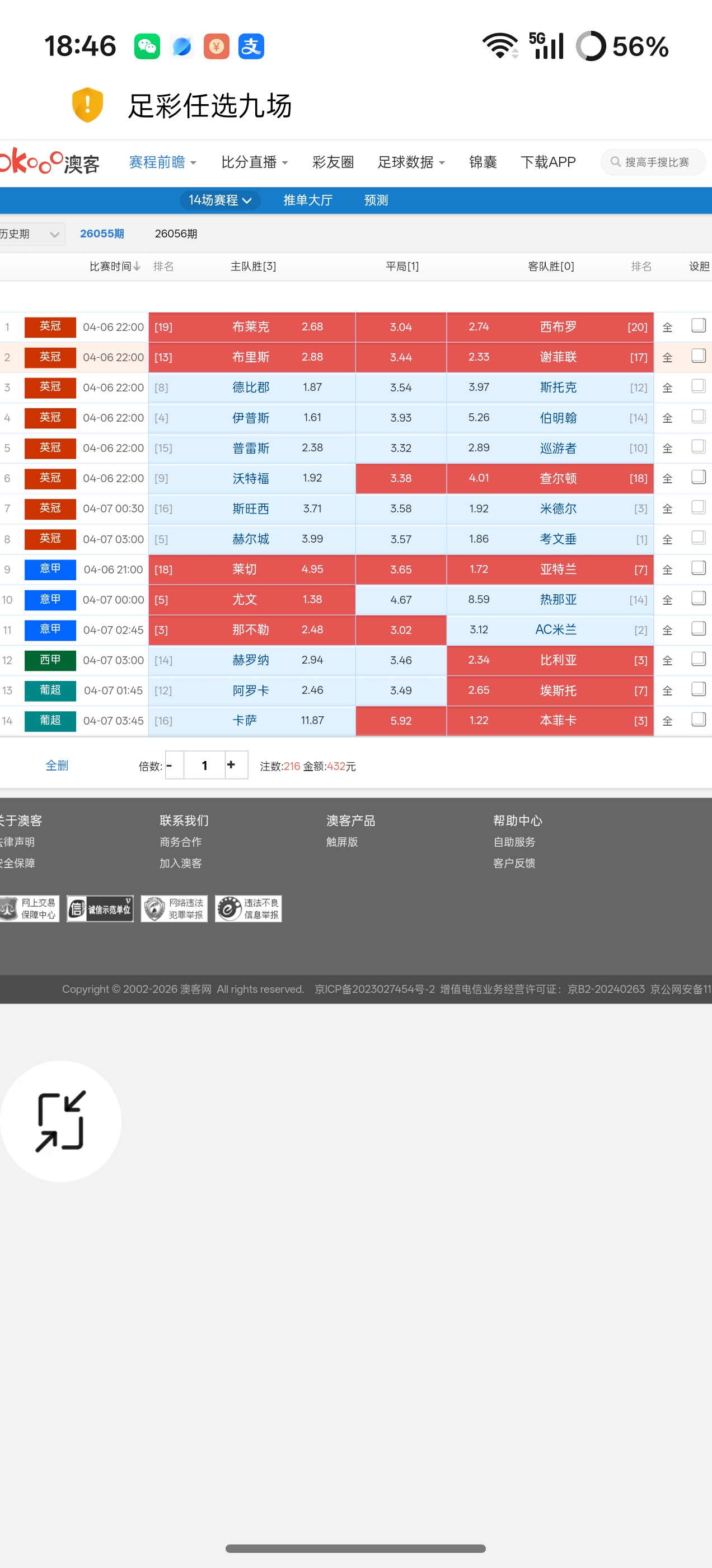This screenshot has height=1568, width=712.
Task: Go to 彩友圈 section
Action: (x=332, y=162)
